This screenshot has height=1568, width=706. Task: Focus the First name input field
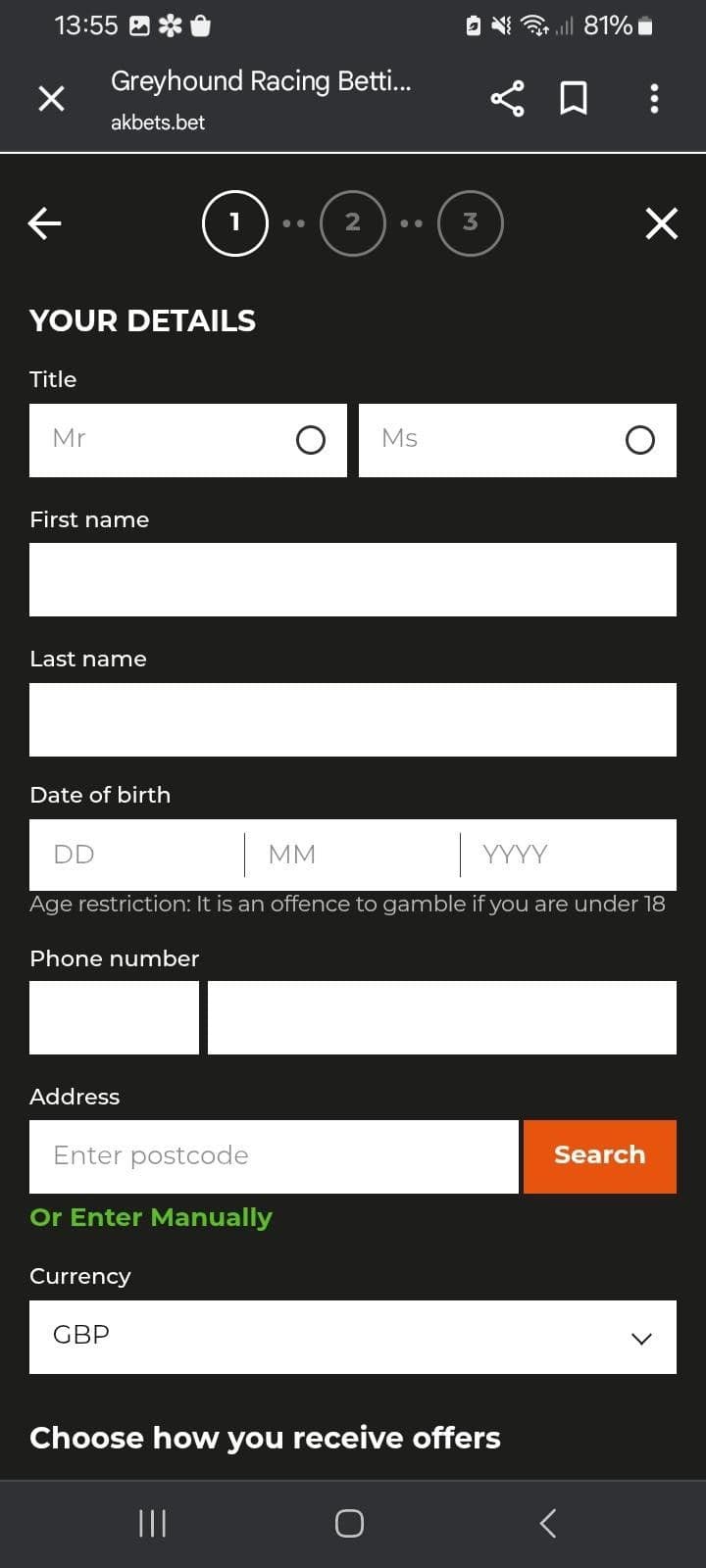coord(353,579)
